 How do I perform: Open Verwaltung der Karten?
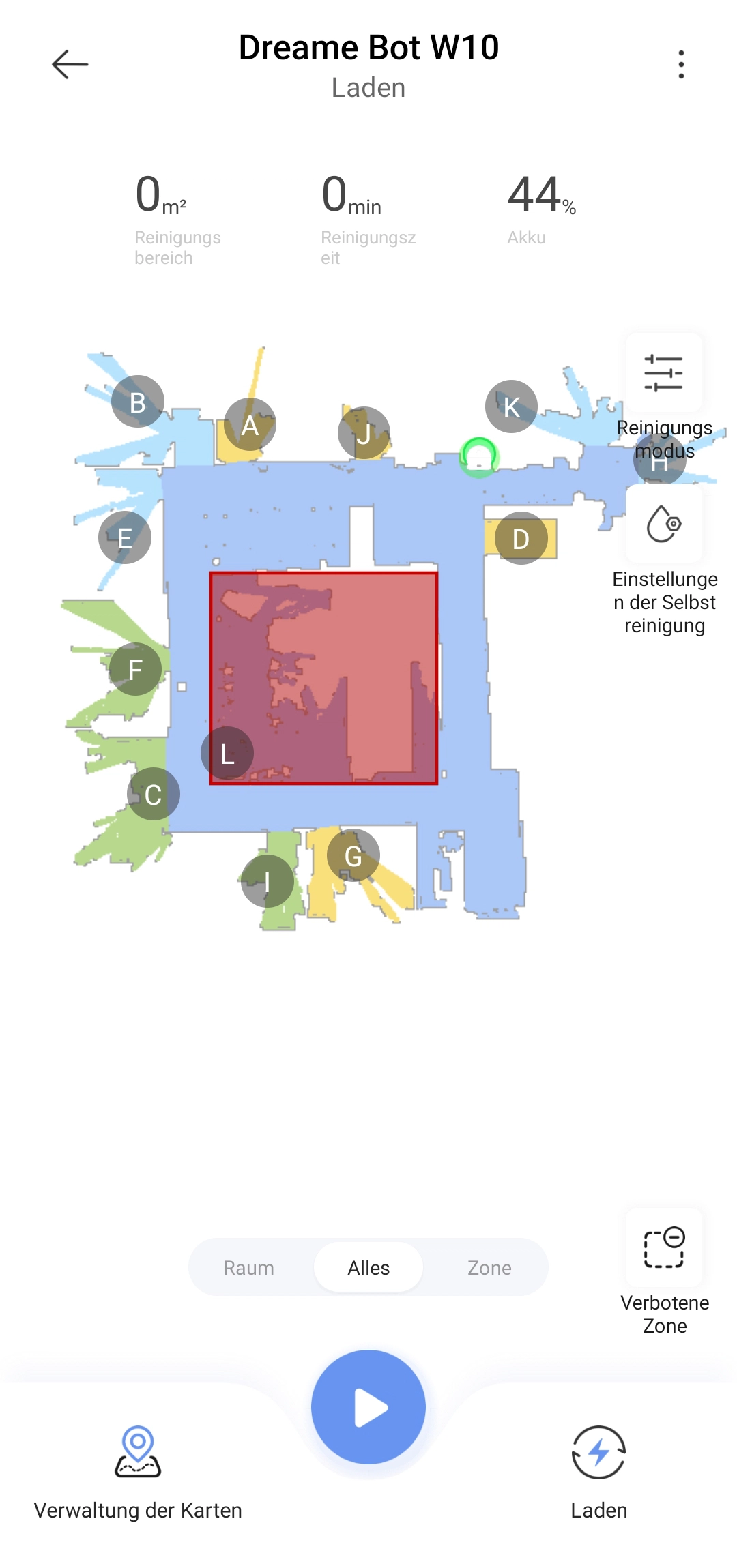tap(138, 1453)
